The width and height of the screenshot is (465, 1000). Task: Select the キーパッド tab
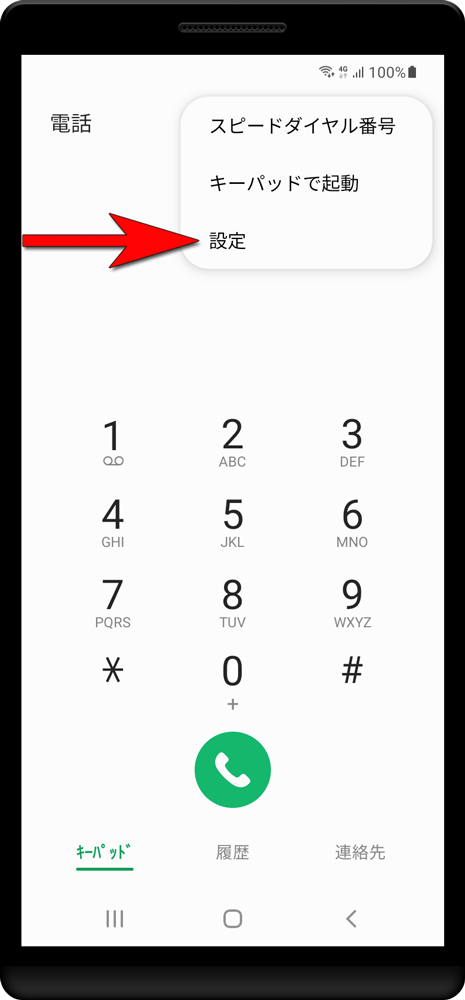coord(105,852)
